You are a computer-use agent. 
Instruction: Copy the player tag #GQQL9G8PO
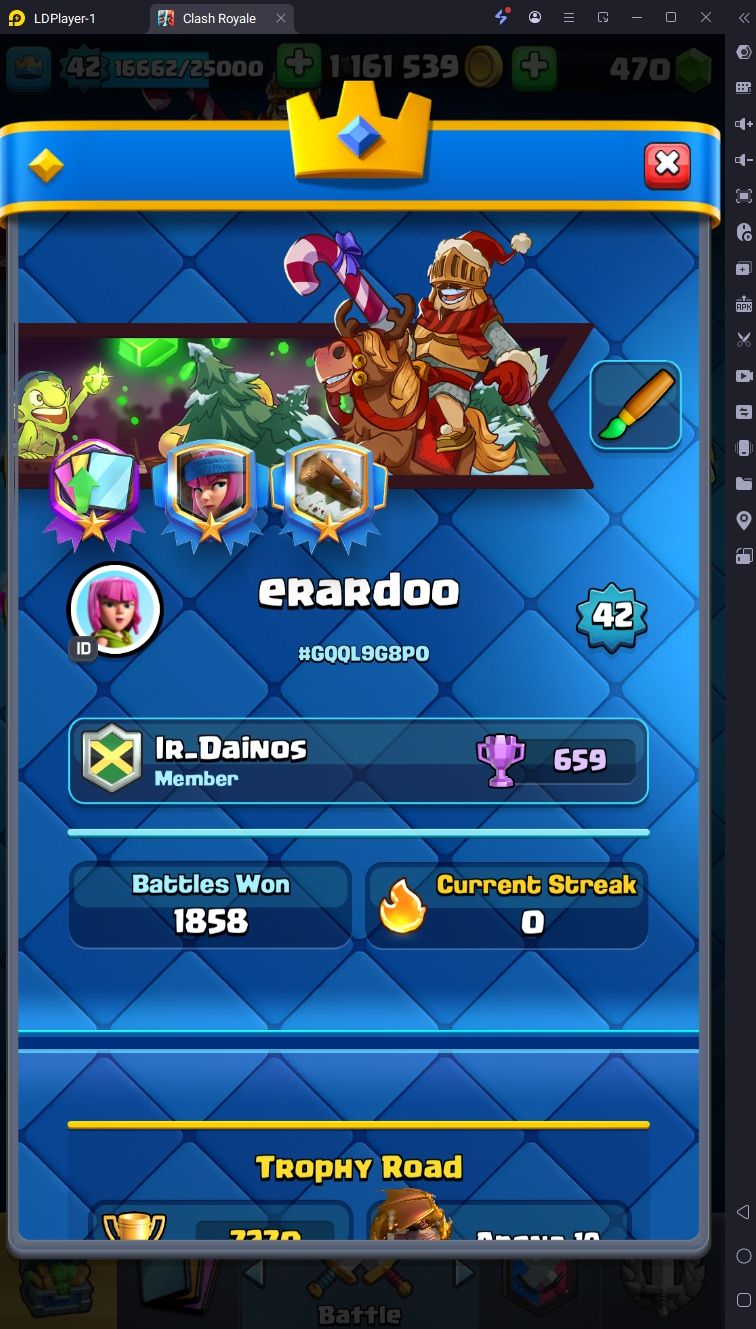[x=363, y=654]
